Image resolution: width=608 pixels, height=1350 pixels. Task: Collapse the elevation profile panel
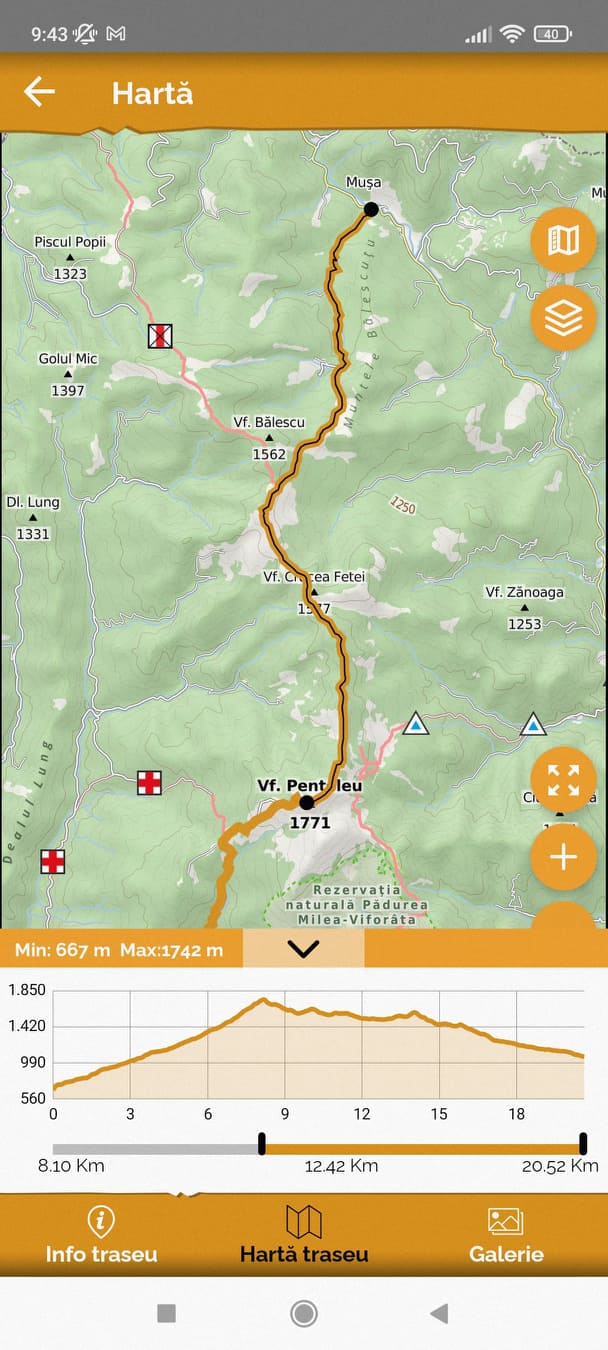303,948
